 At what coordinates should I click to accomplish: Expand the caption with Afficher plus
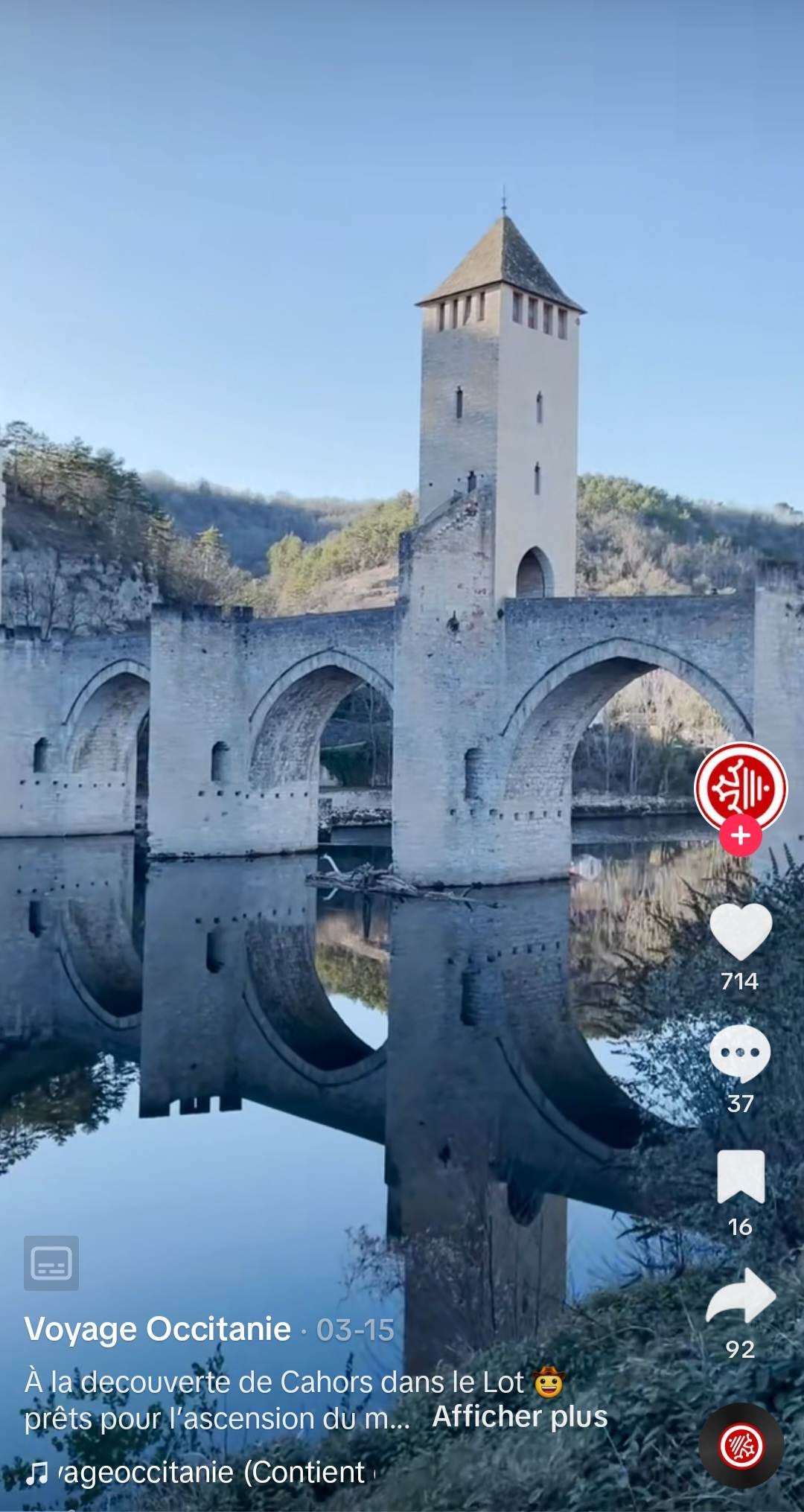pyautogui.click(x=520, y=1417)
